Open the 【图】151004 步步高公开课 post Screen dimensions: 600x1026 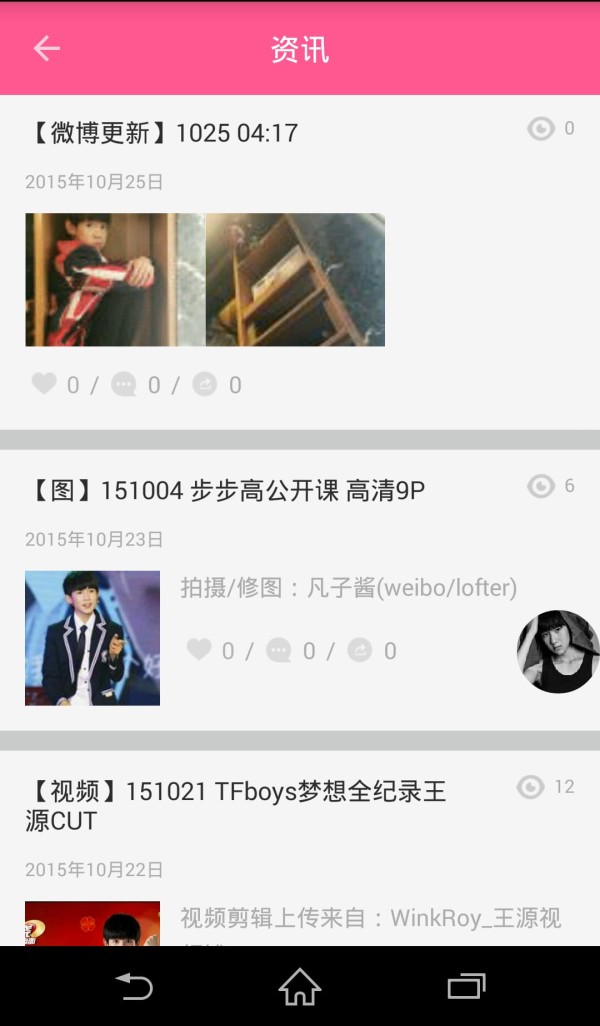(226, 490)
